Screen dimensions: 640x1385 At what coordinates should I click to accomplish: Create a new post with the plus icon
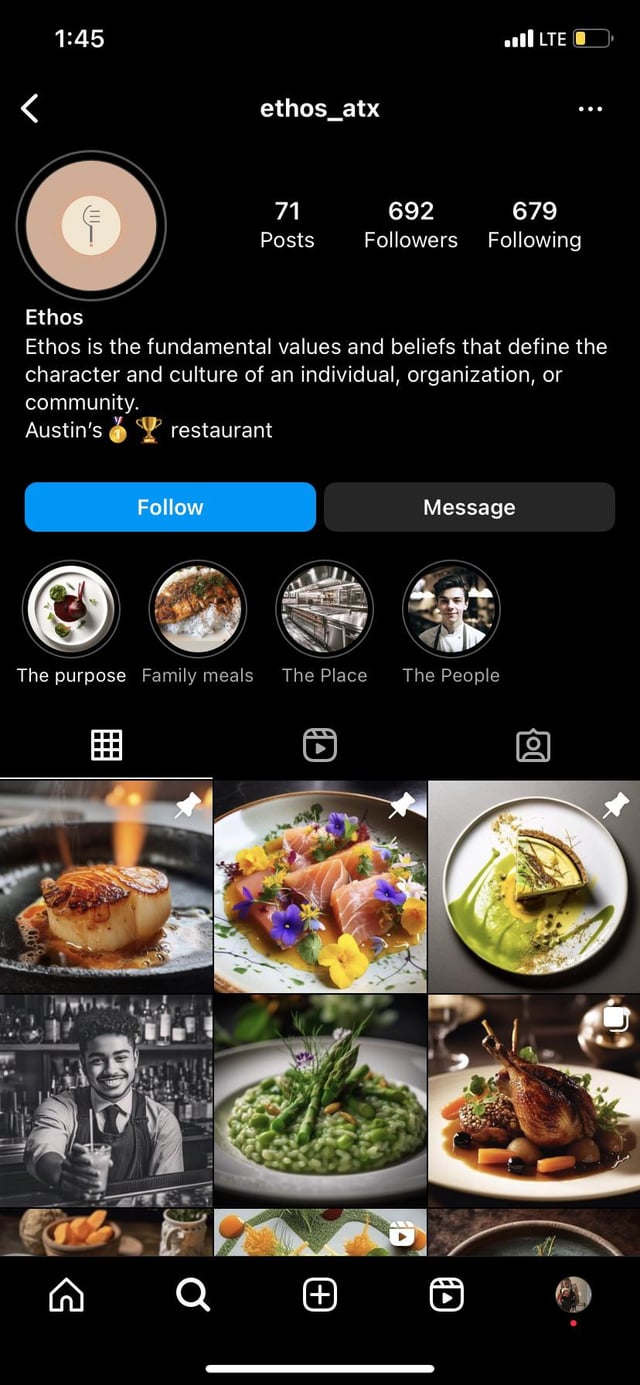(x=320, y=1295)
